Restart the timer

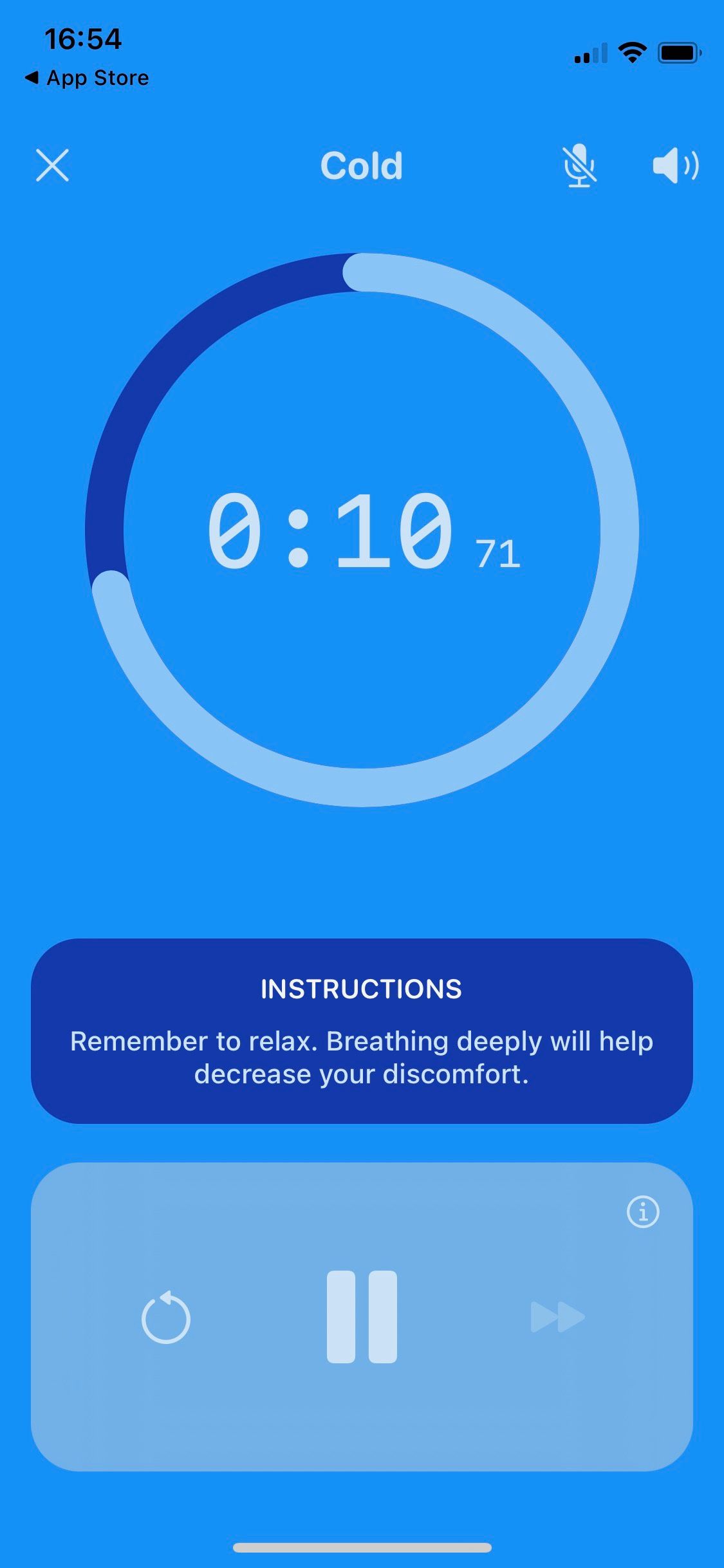click(x=166, y=1317)
